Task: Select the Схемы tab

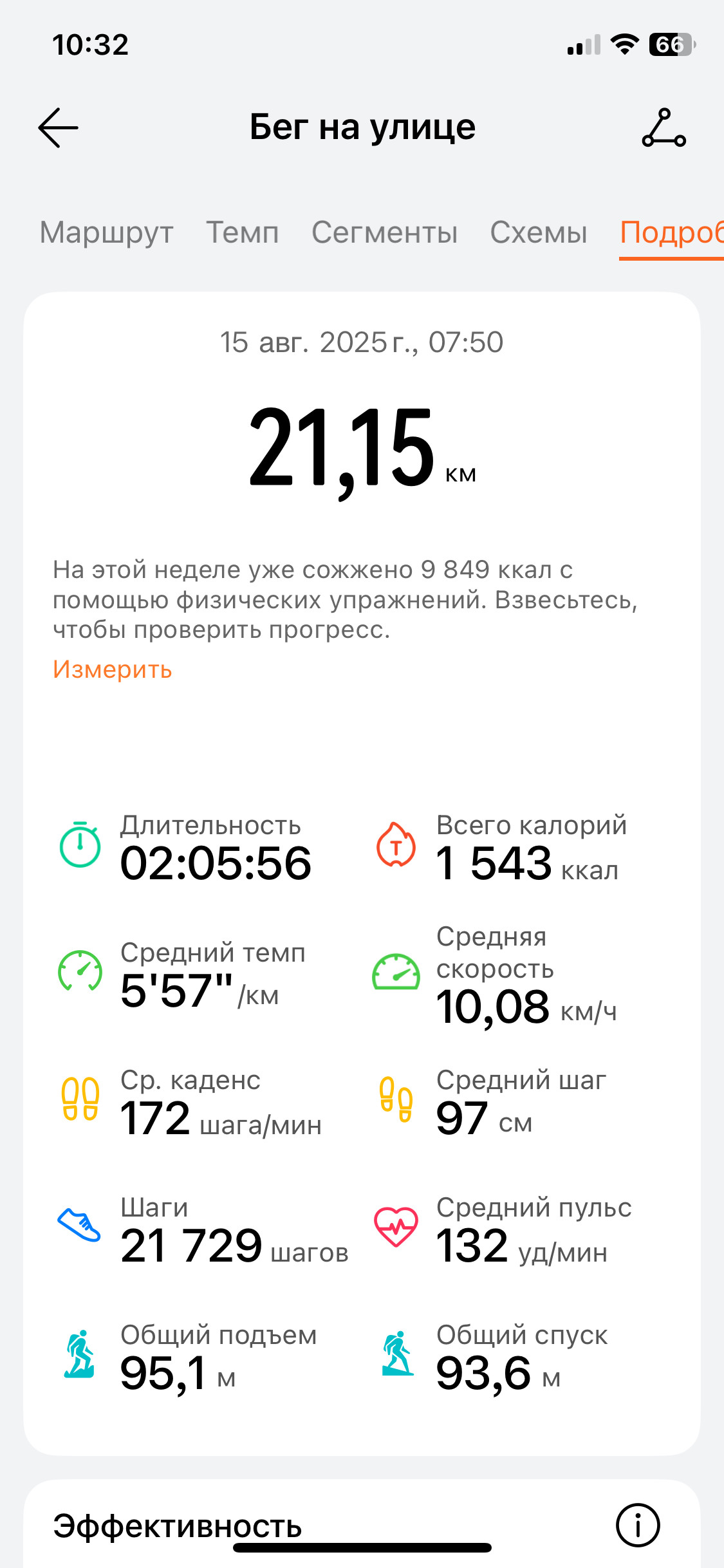Action: 539,232
